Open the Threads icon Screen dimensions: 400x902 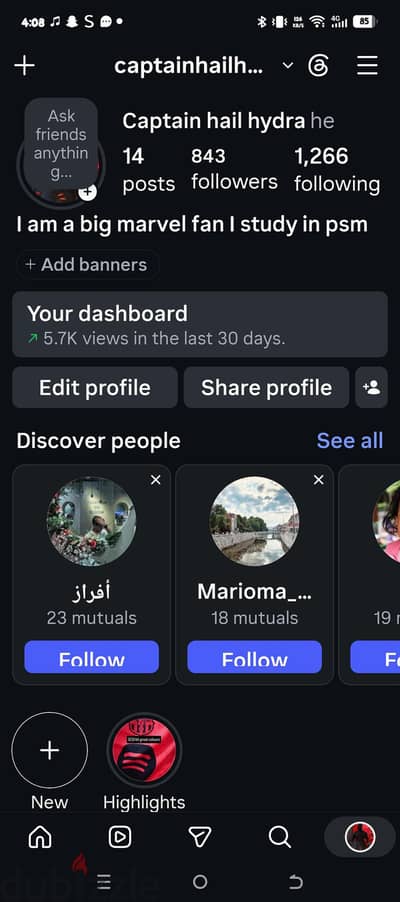click(318, 66)
